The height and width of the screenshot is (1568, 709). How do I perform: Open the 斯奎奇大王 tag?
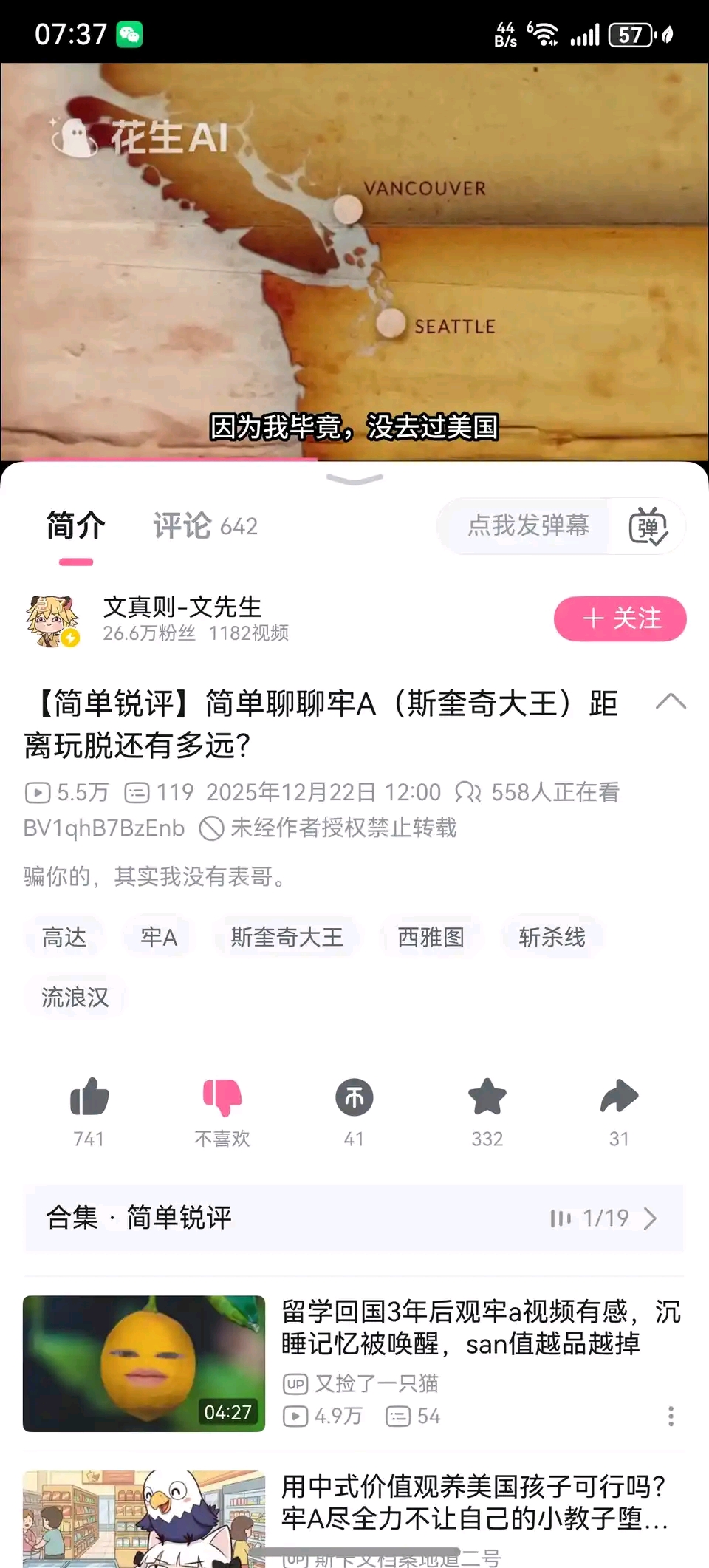(x=287, y=937)
